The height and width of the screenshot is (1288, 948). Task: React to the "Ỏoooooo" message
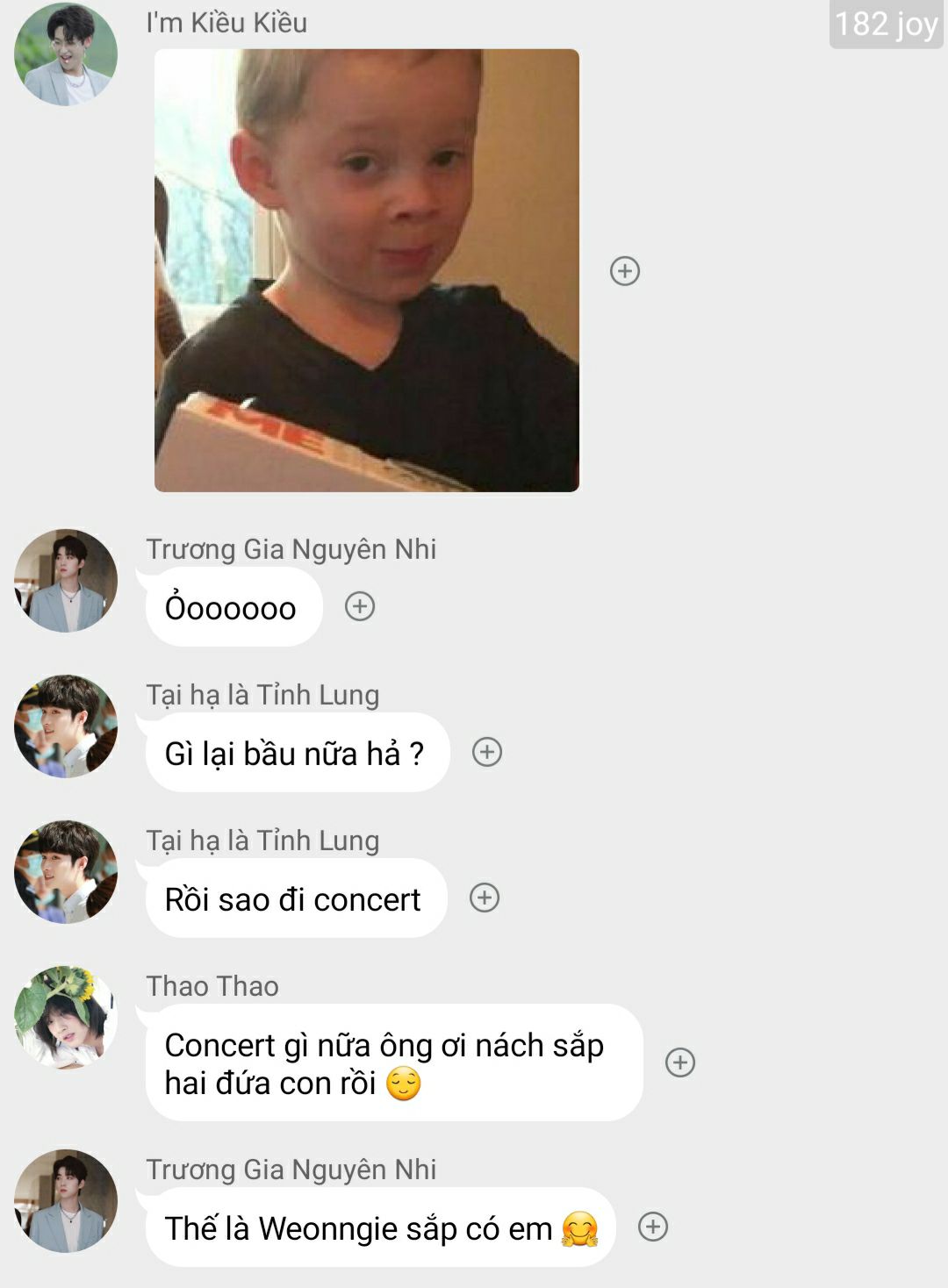coord(360,606)
